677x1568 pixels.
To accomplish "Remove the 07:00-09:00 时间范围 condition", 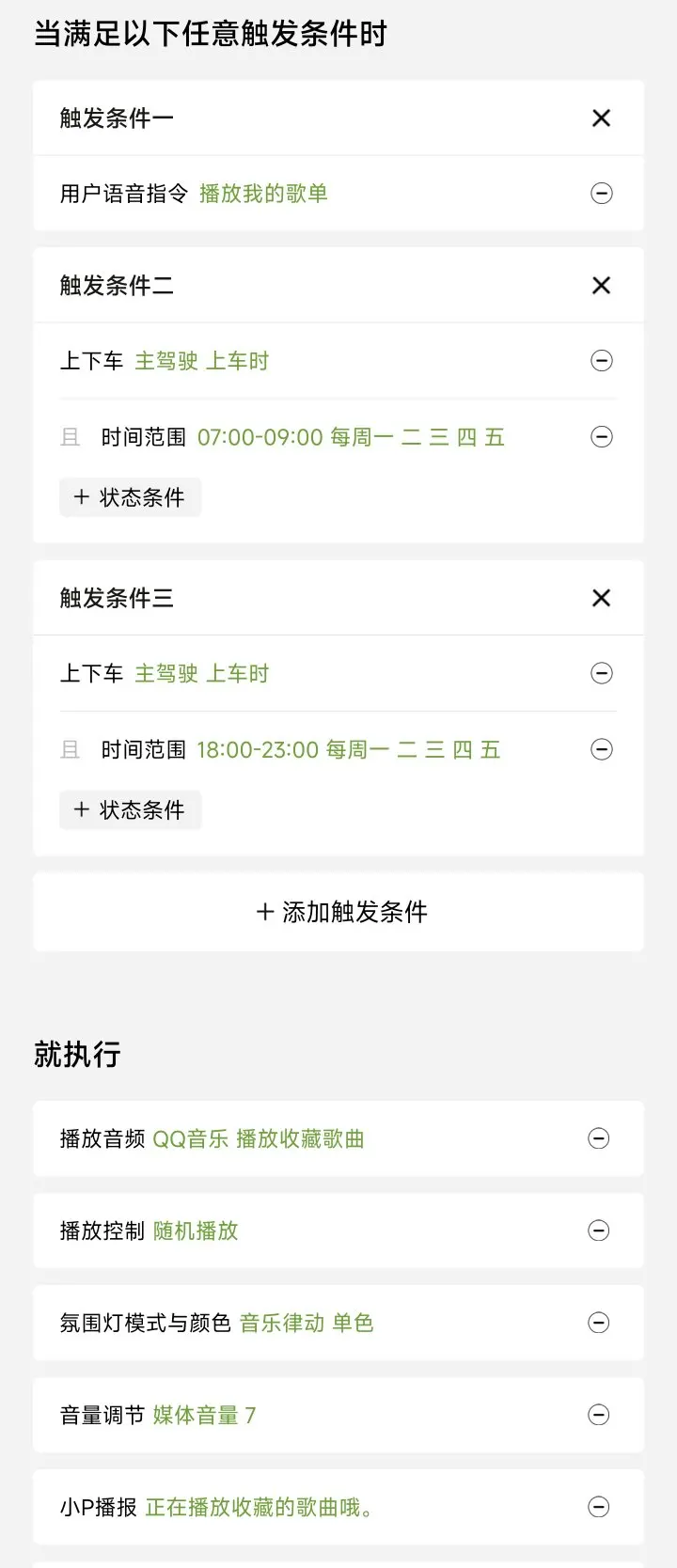I will (x=601, y=437).
